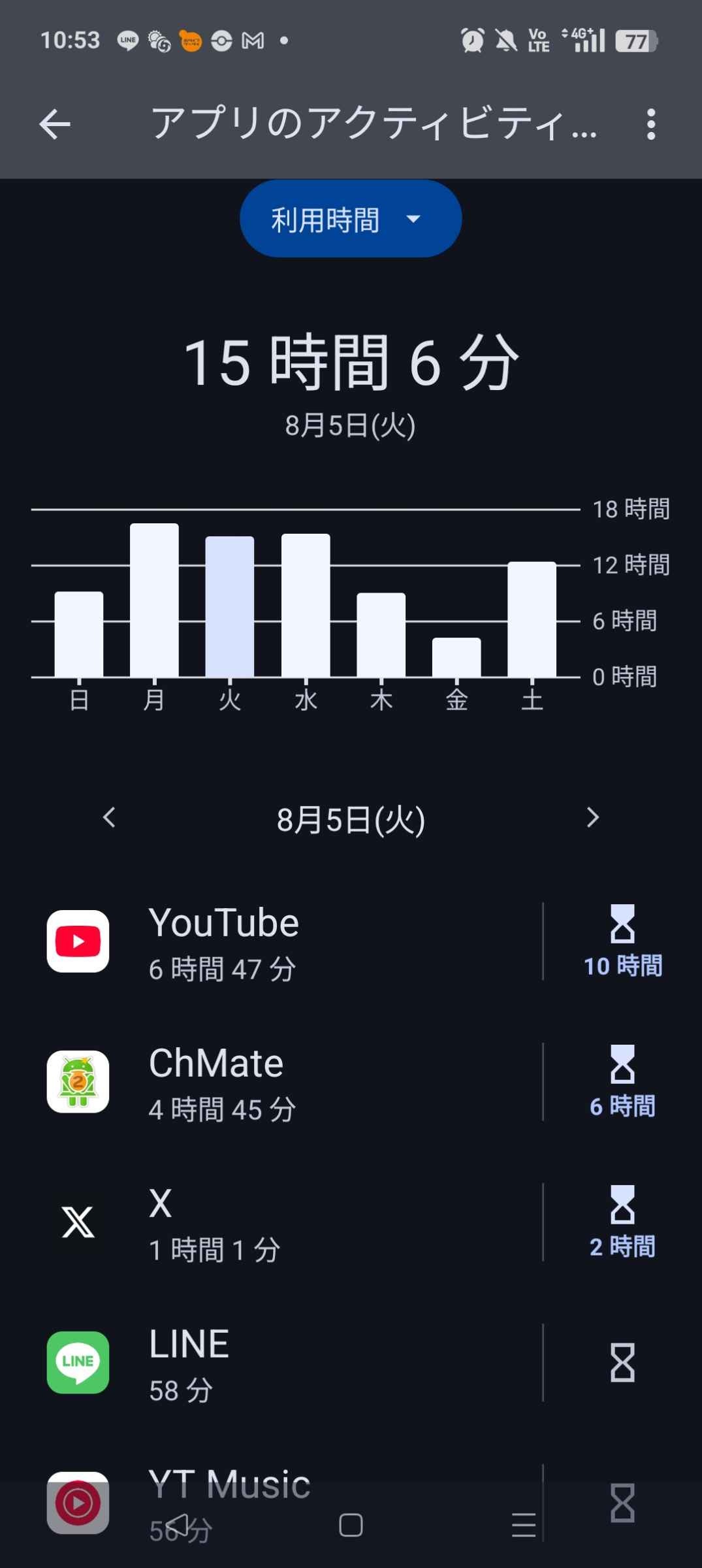Screen dimensions: 702x1568
Task: Edit YouTube's 10 時間 timer
Action: pyautogui.click(x=622, y=941)
